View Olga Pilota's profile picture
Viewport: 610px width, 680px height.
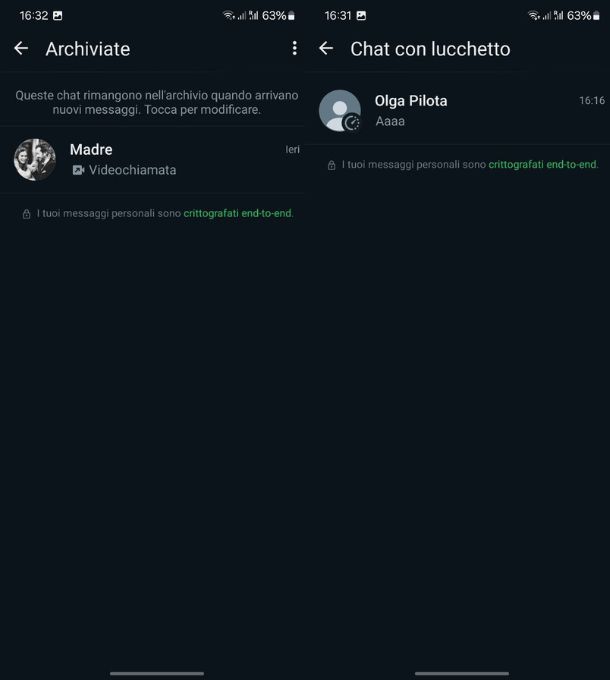pyautogui.click(x=340, y=110)
